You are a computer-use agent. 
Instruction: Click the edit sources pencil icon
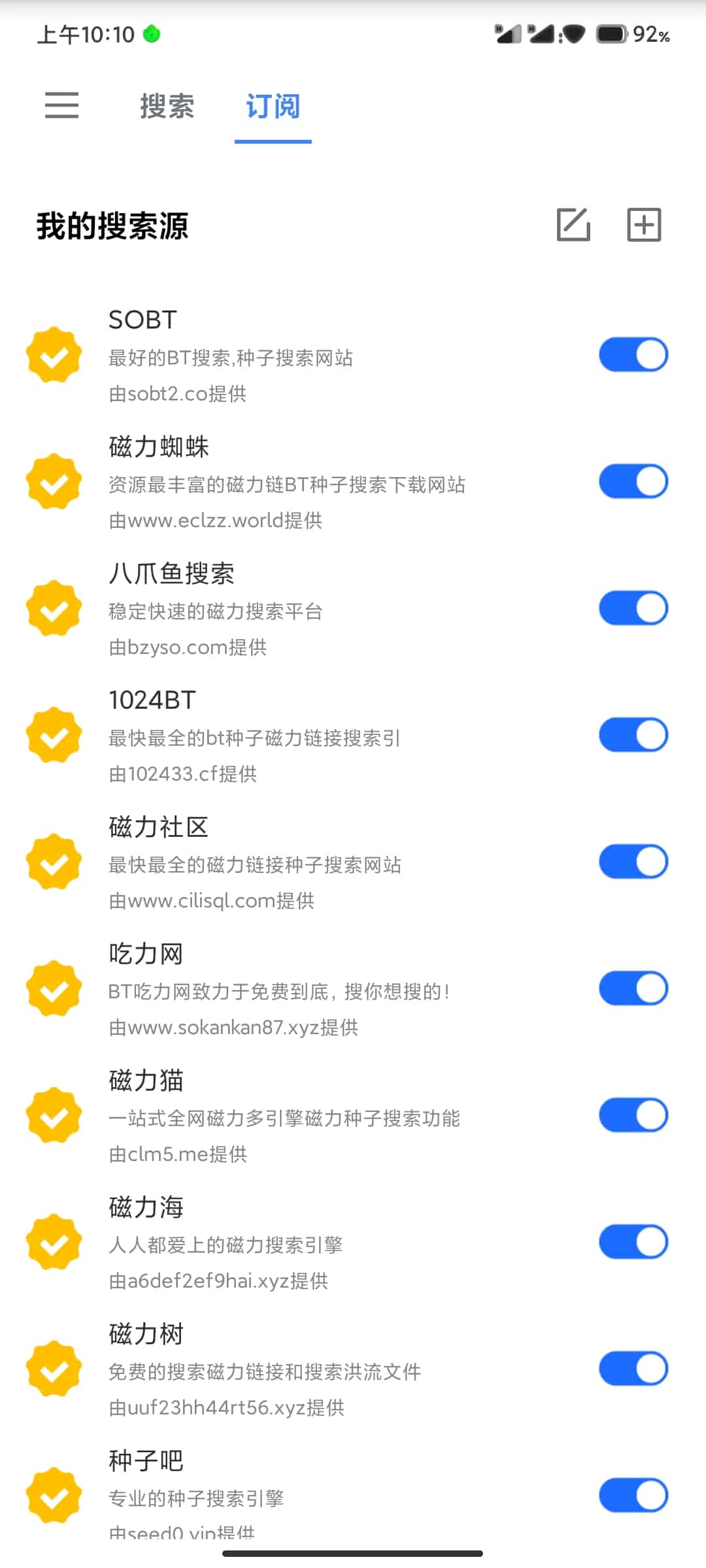click(x=574, y=225)
